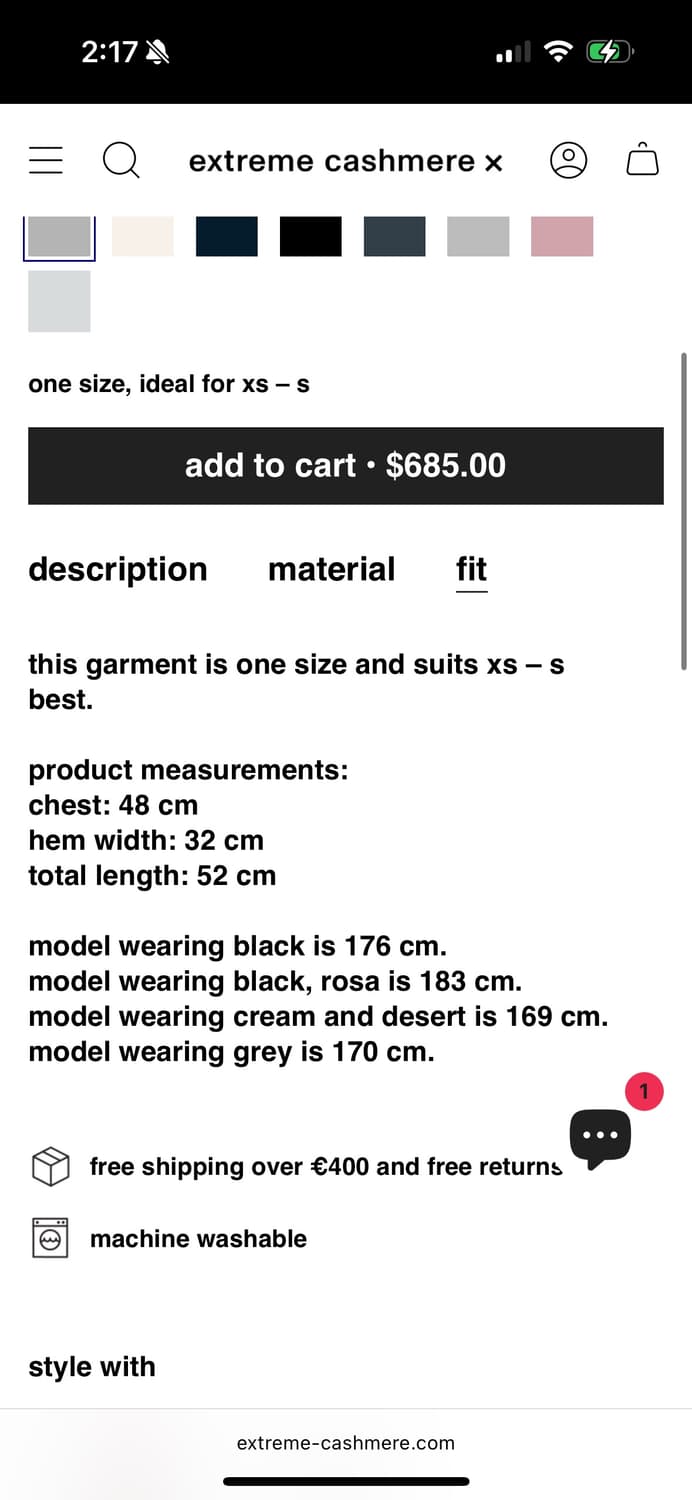Choose the rosa pink color swatch
Viewport: 692px width, 1500px height.
tap(562, 237)
